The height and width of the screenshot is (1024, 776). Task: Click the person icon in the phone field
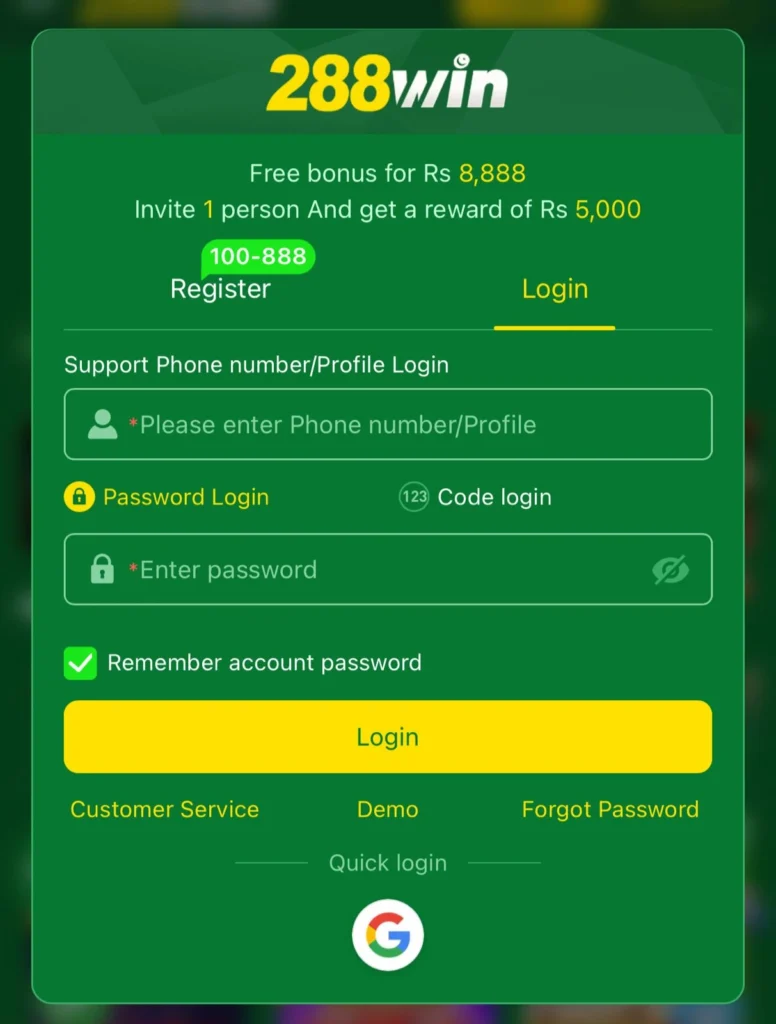pos(102,424)
